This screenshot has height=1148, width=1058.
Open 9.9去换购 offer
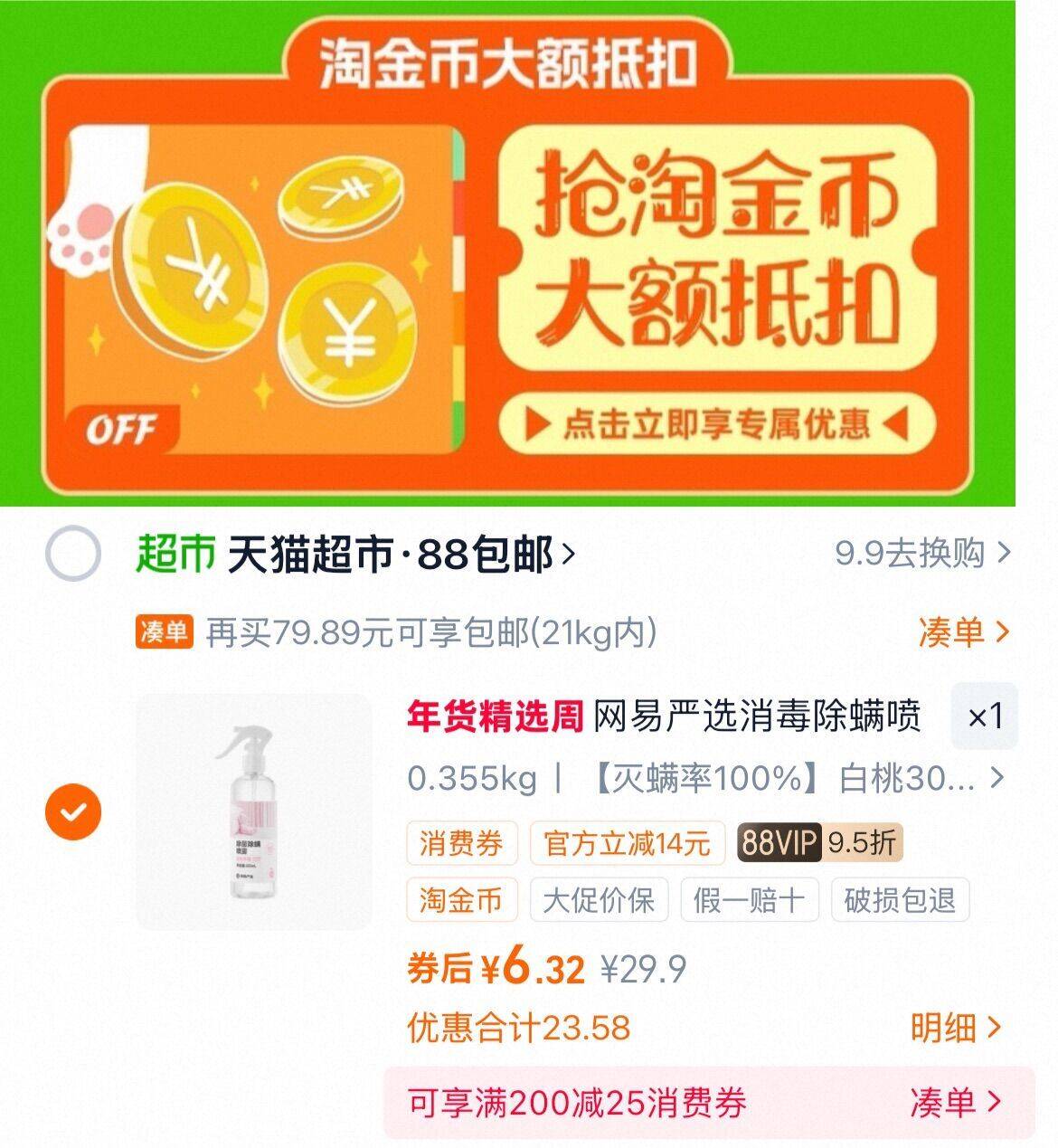tap(921, 553)
